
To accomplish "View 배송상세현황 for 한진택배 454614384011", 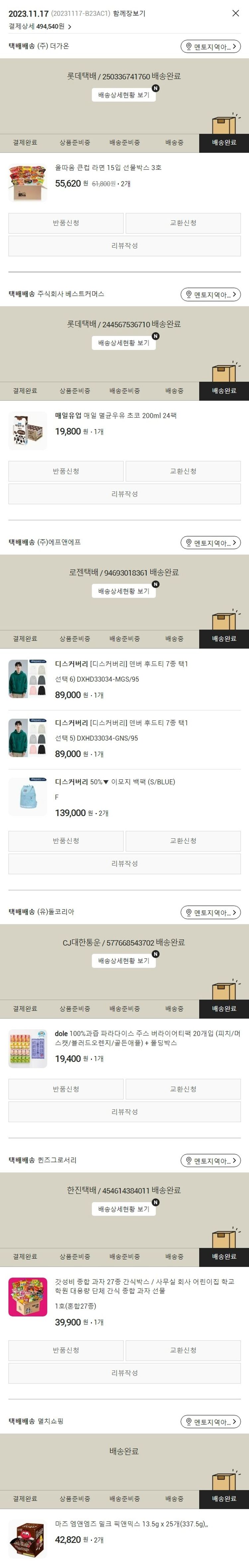I will [x=124, y=1209].
